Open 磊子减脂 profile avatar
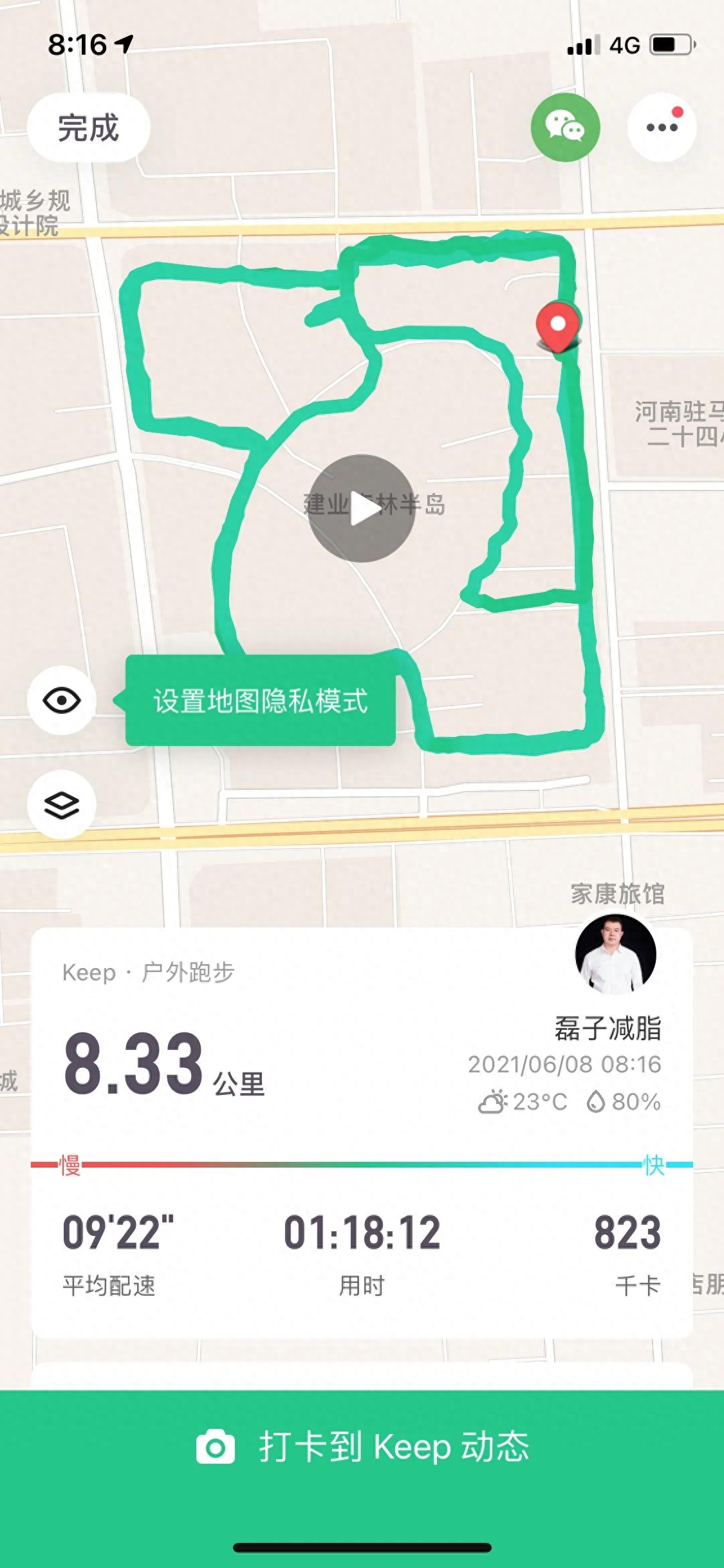Viewport: 724px width, 1568px height. coord(615,954)
